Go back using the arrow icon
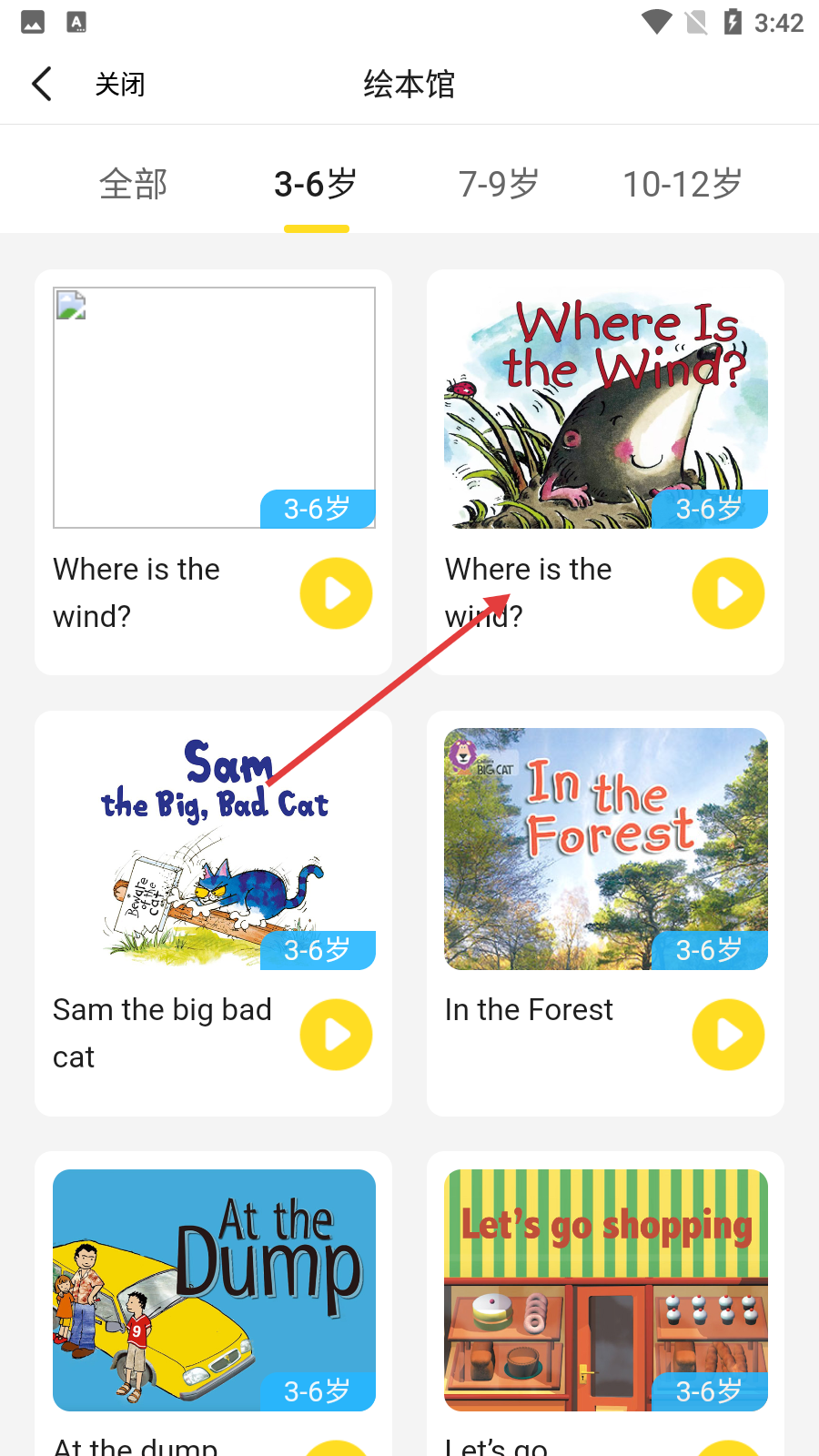The image size is (819, 1456). [42, 84]
